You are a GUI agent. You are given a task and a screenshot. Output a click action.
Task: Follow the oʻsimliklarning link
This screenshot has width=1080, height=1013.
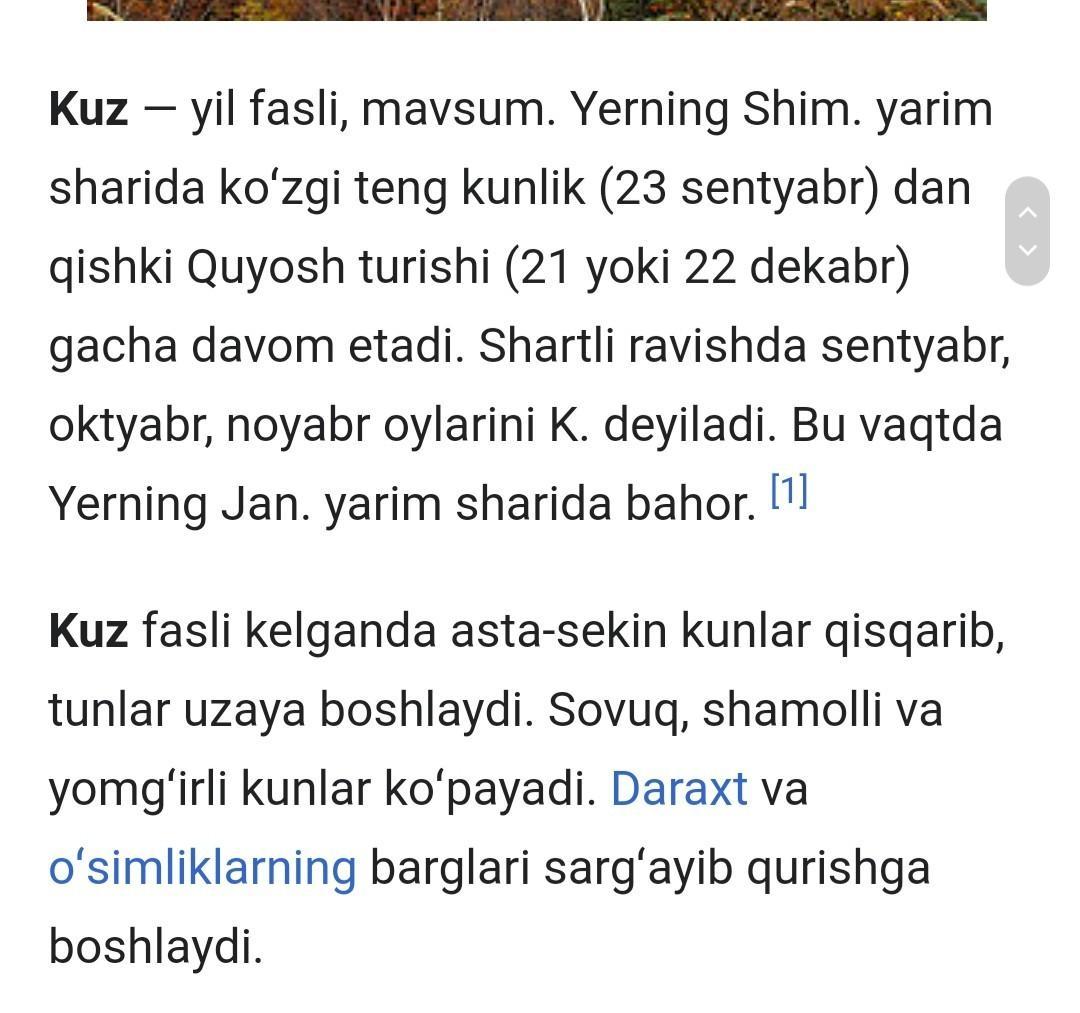click(x=202, y=868)
